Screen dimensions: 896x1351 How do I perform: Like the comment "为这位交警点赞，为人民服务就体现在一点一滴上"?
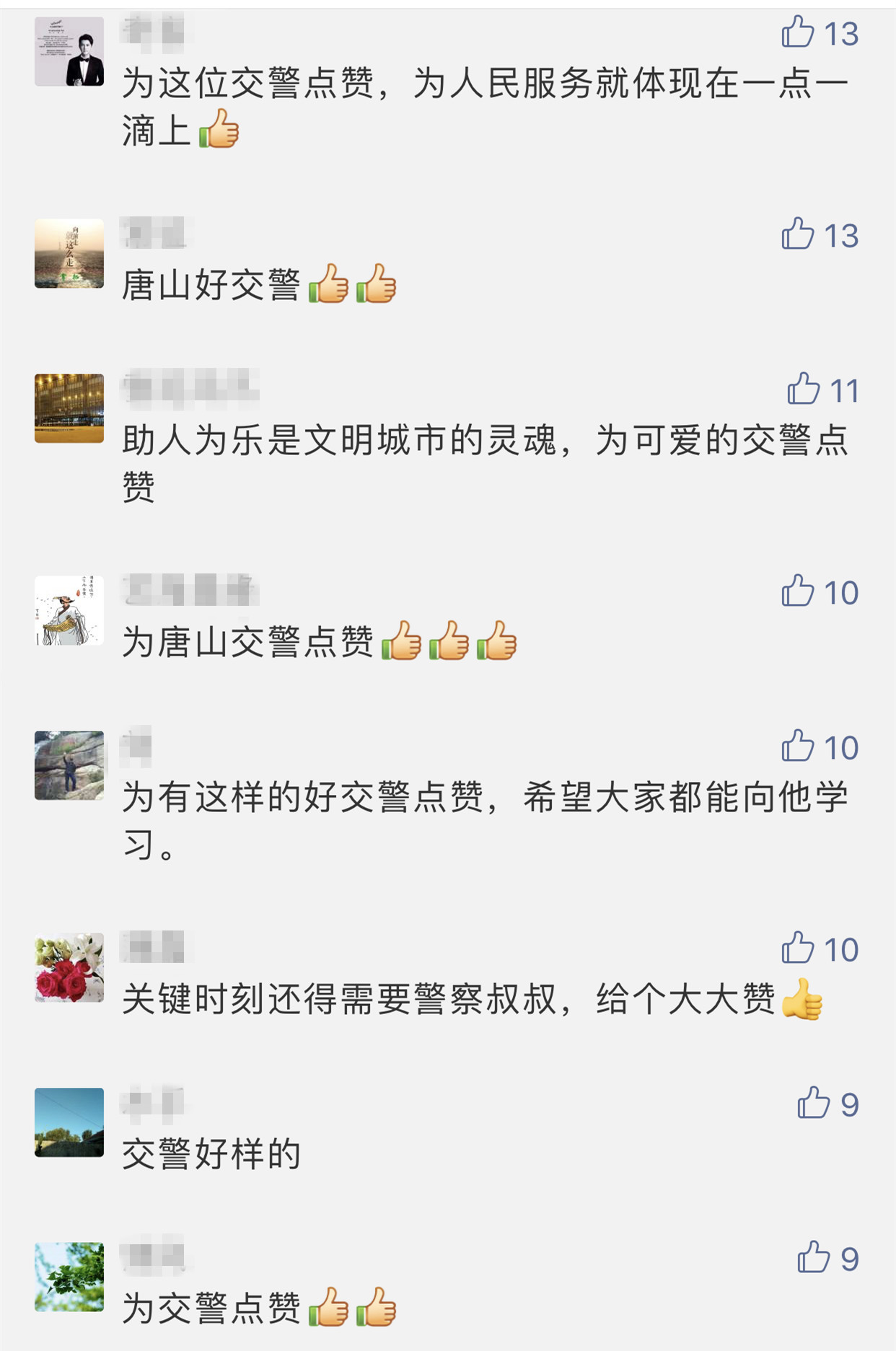click(798, 32)
